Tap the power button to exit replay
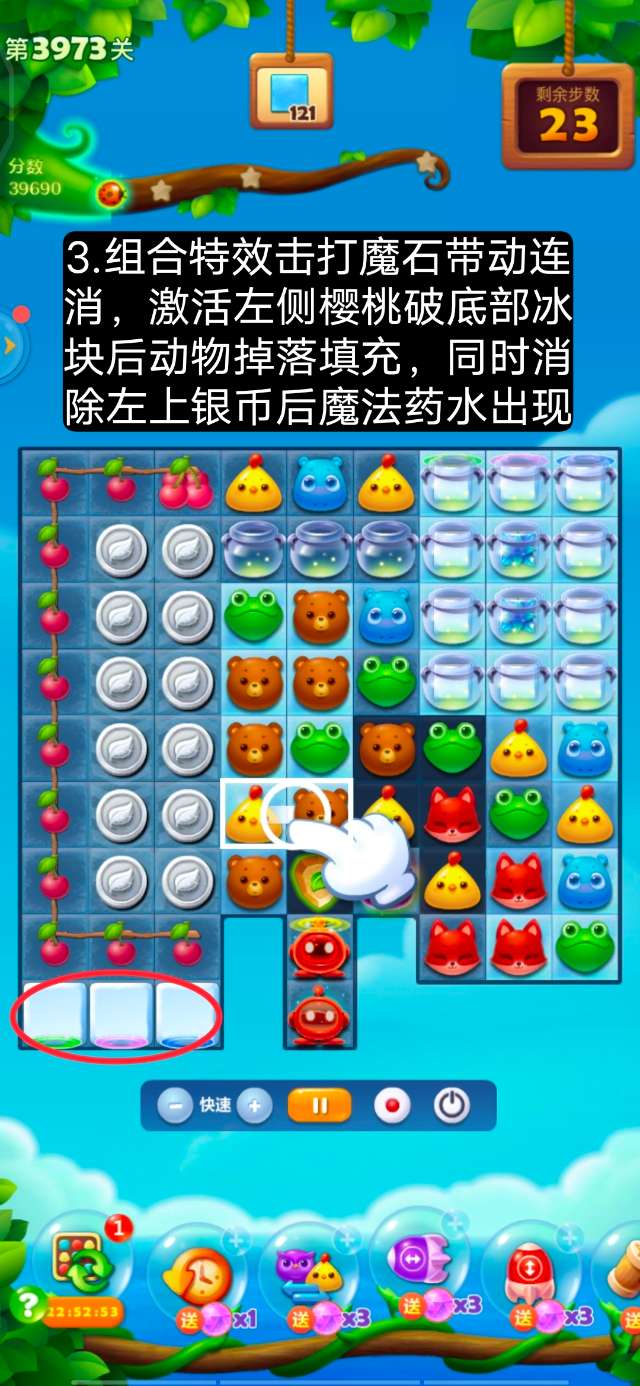The height and width of the screenshot is (1386, 640). point(452,1106)
